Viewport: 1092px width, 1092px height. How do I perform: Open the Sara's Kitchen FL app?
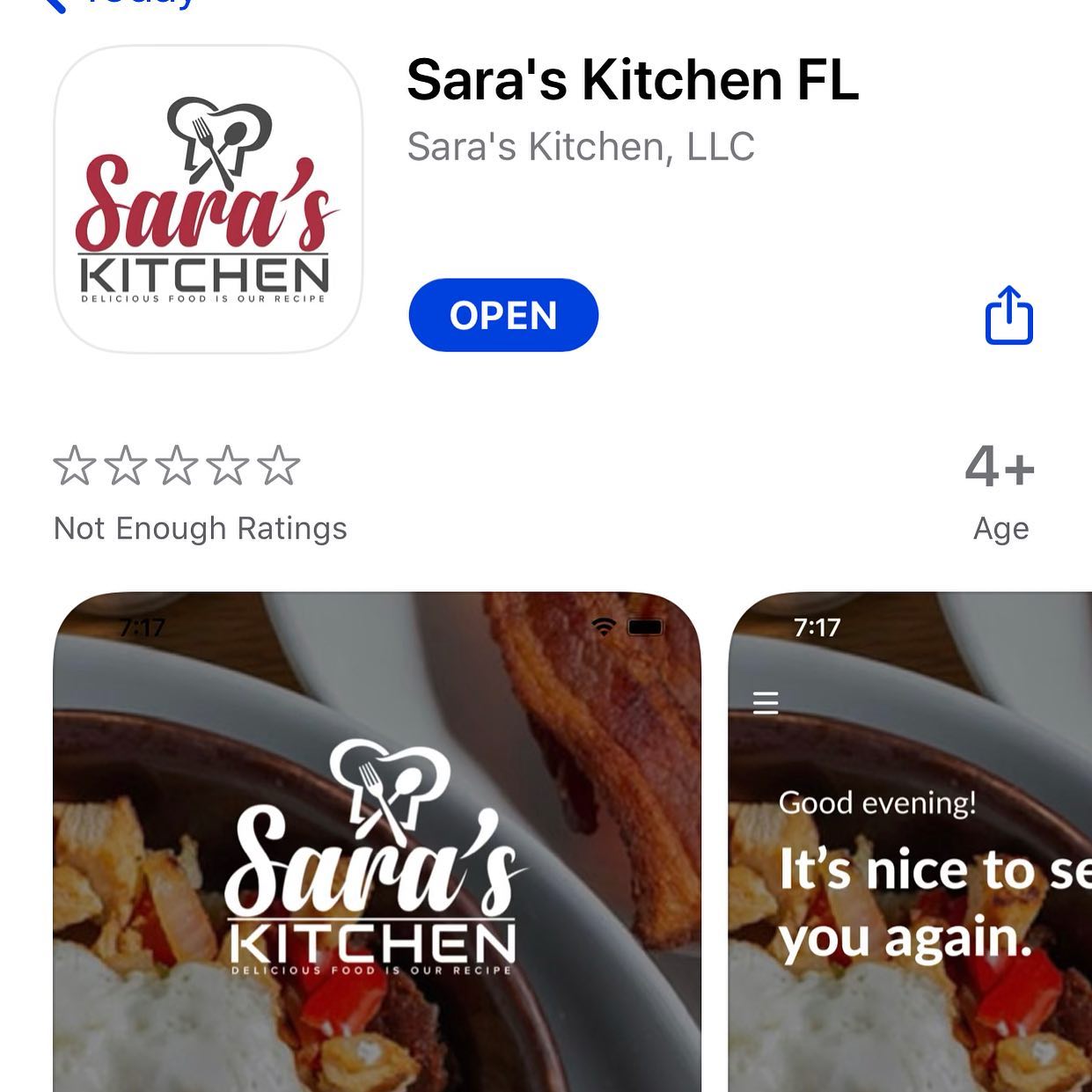[503, 315]
